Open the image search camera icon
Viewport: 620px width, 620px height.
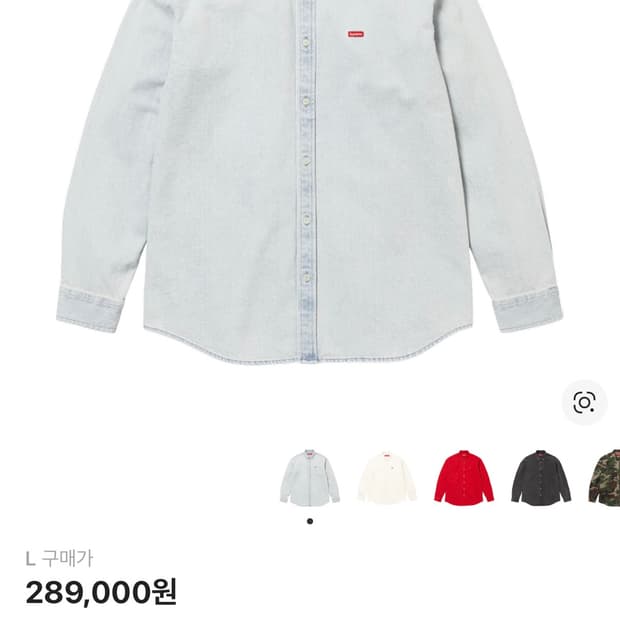point(584,402)
